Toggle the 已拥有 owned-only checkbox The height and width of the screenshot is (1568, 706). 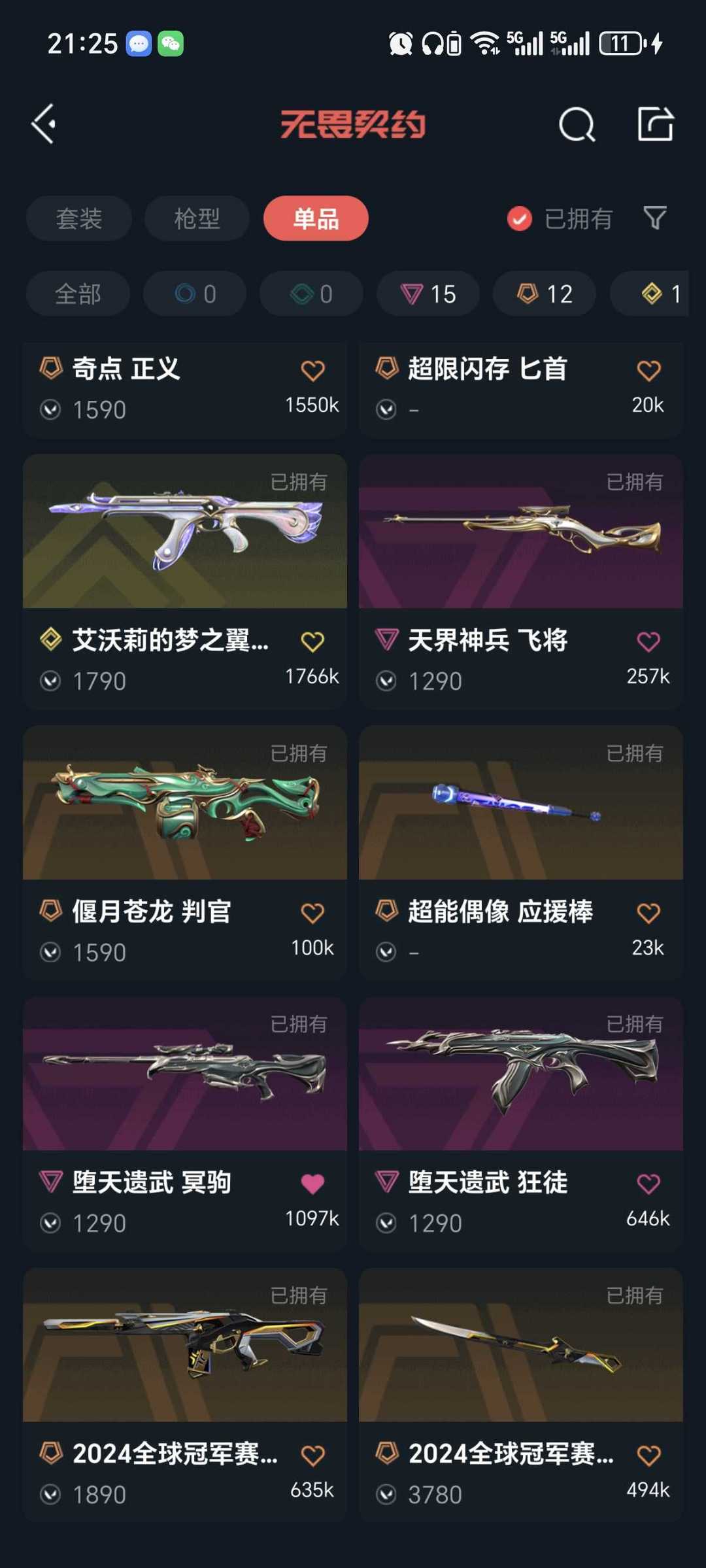tap(520, 218)
